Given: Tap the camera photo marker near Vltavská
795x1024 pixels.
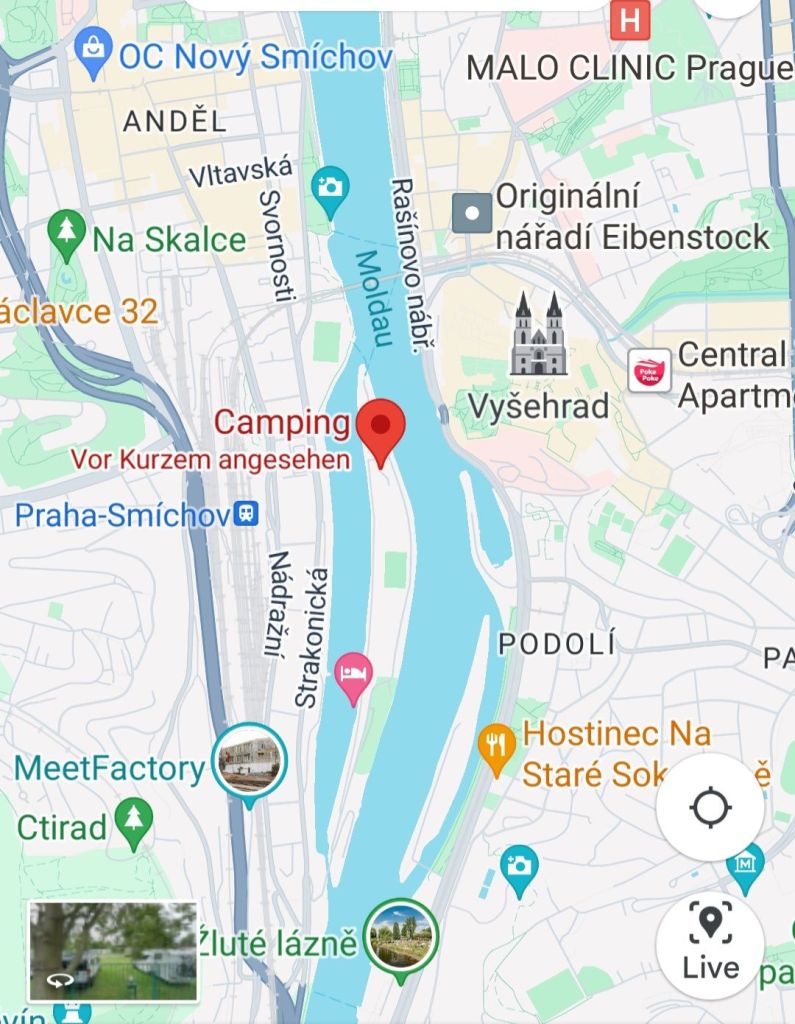Looking at the screenshot, I should pos(328,186).
